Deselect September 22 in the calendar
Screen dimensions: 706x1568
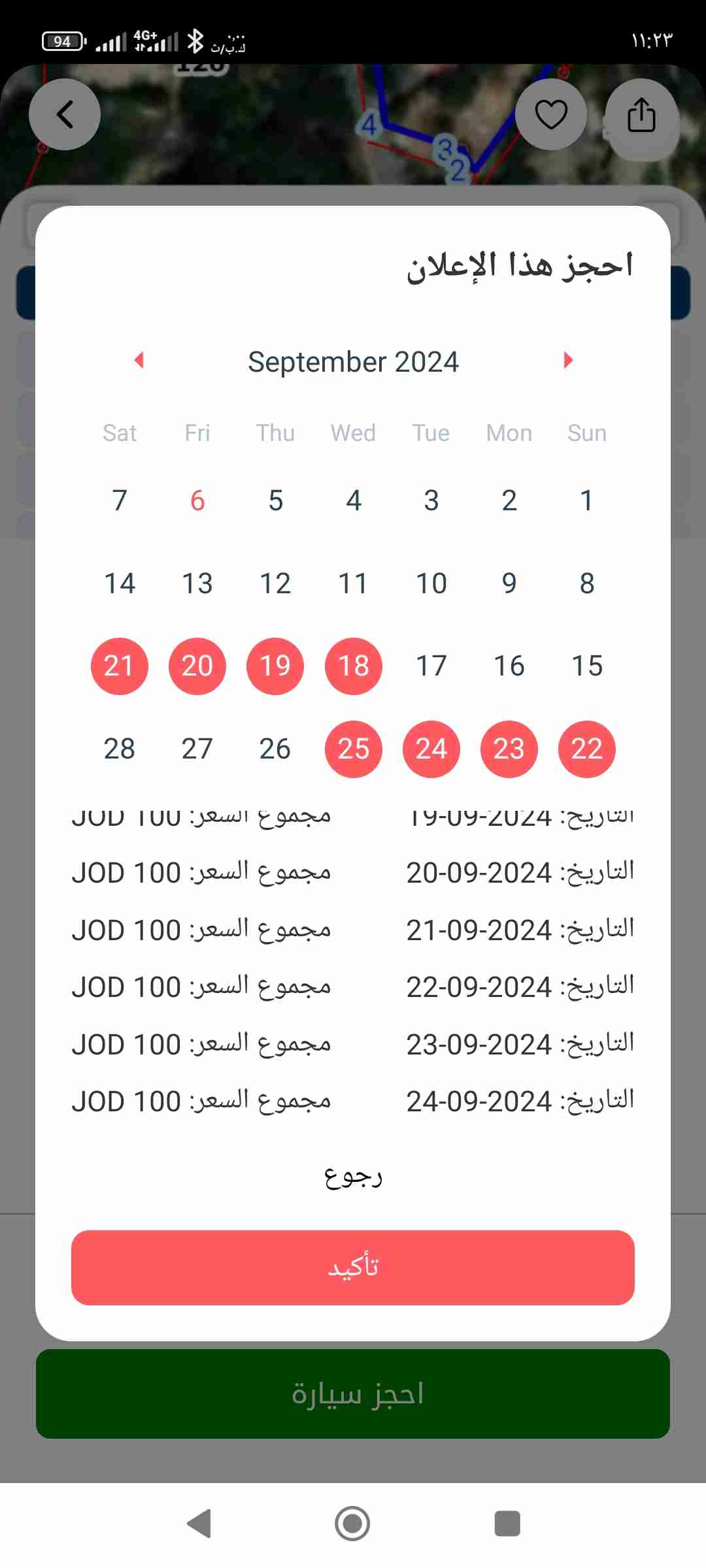point(586,749)
